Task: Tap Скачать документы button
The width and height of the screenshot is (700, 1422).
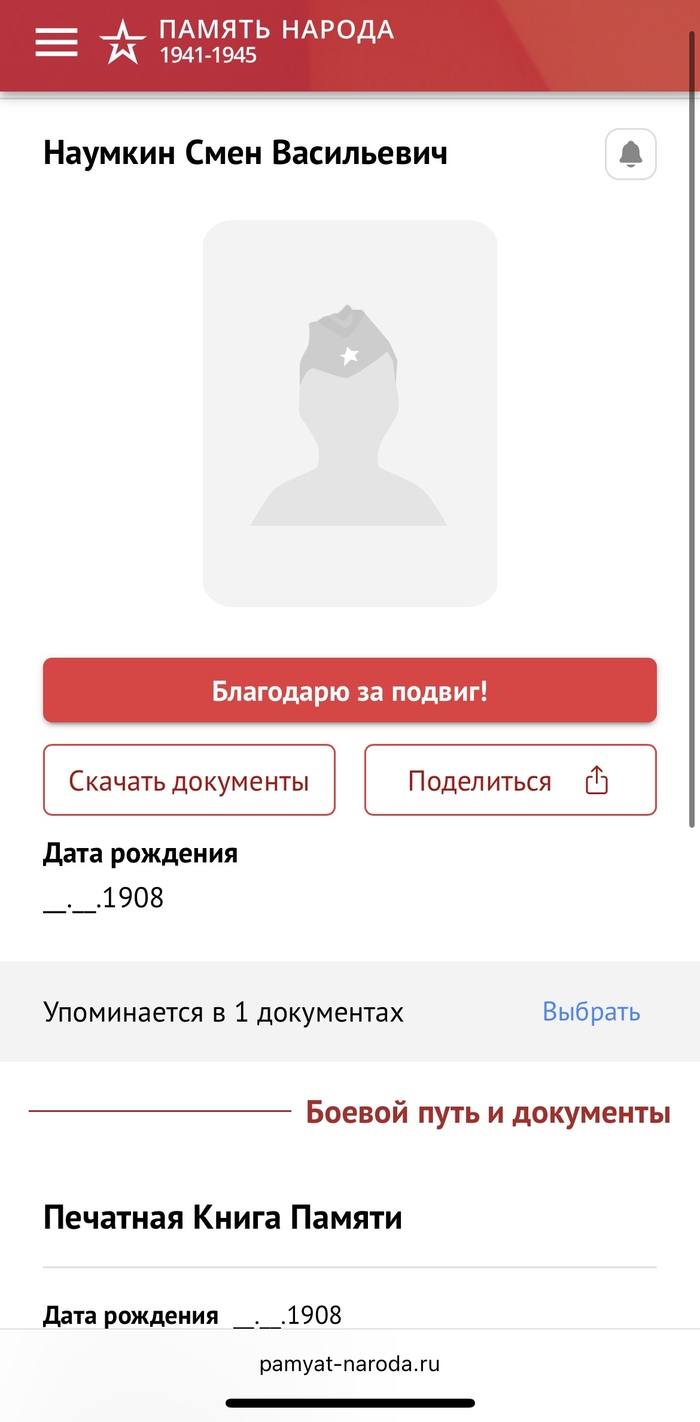Action: tap(189, 780)
